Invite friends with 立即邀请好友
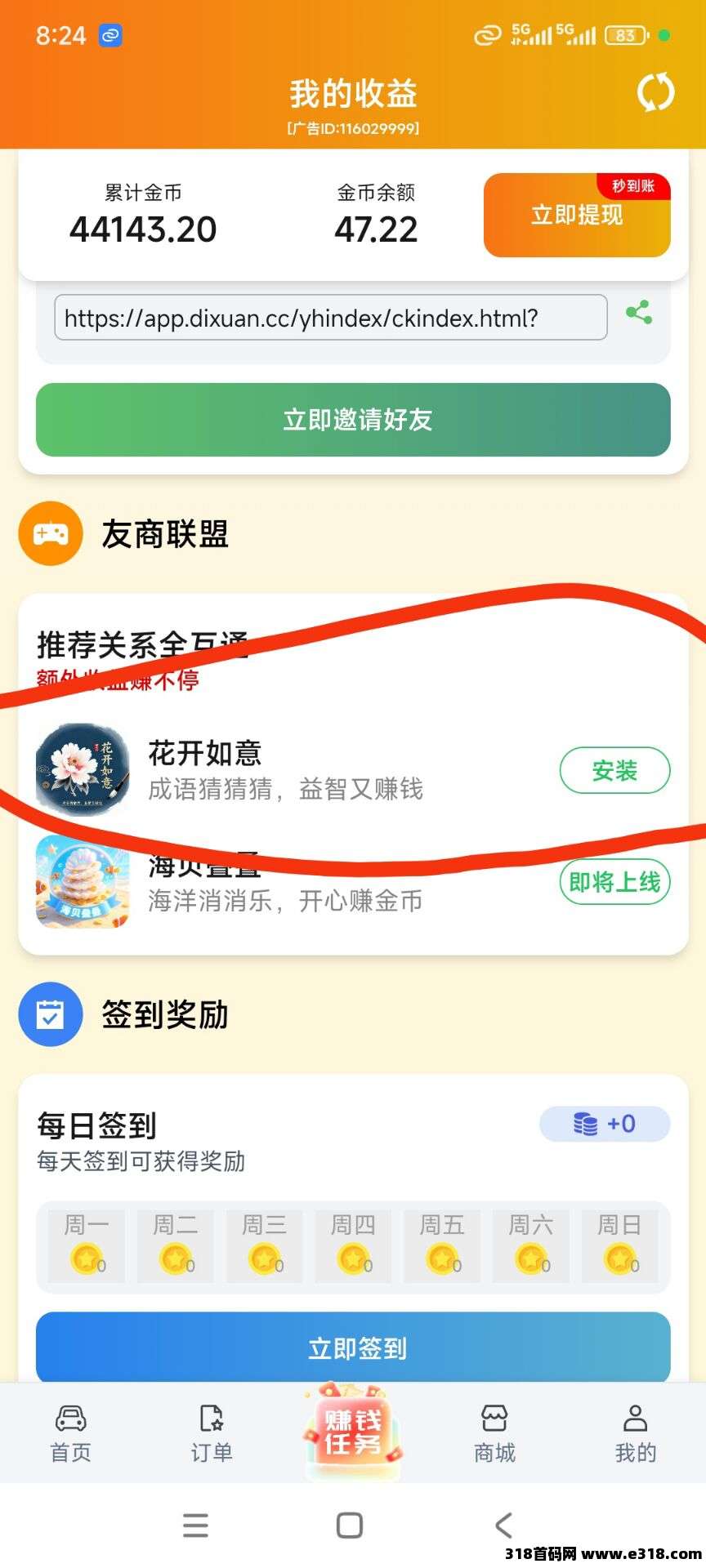Screen dimensions: 706x1568 click(x=353, y=420)
